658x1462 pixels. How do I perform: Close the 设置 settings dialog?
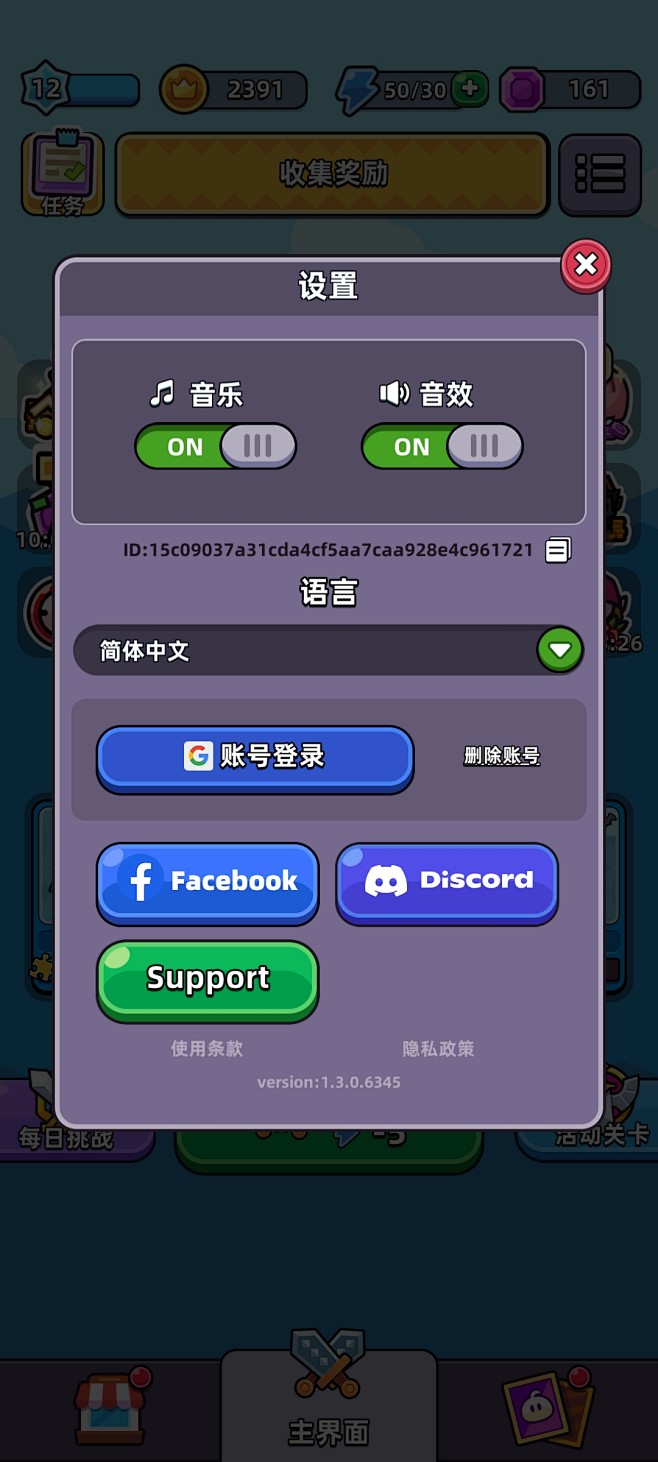(x=586, y=265)
